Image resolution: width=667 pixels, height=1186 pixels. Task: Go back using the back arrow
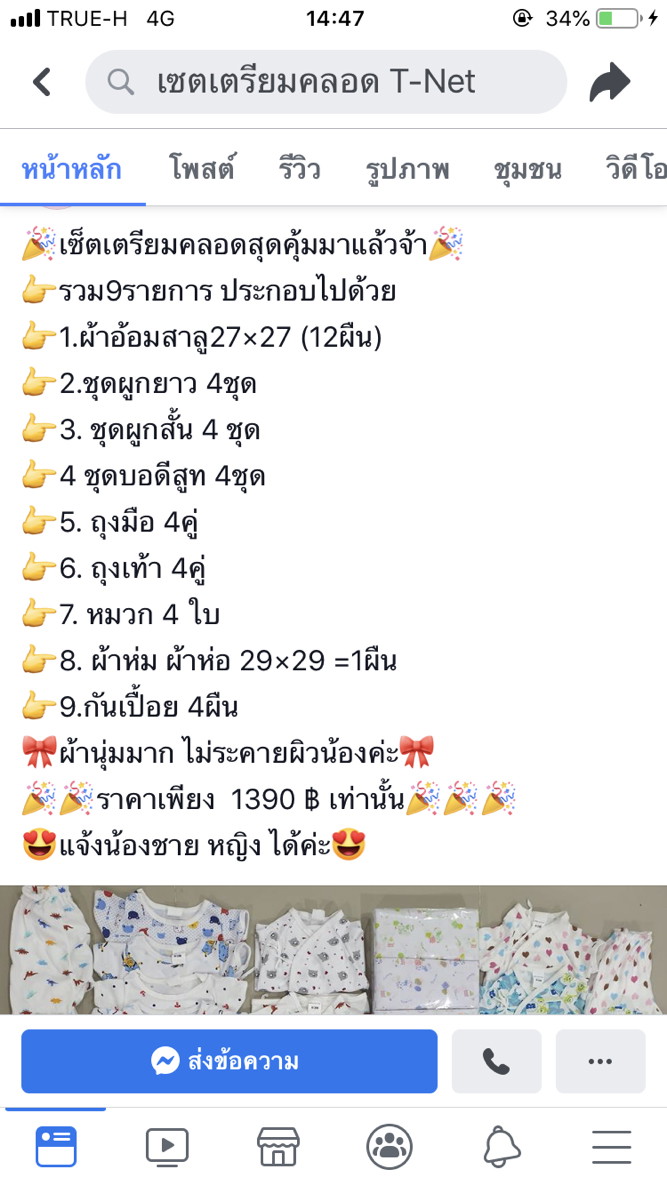(42, 82)
